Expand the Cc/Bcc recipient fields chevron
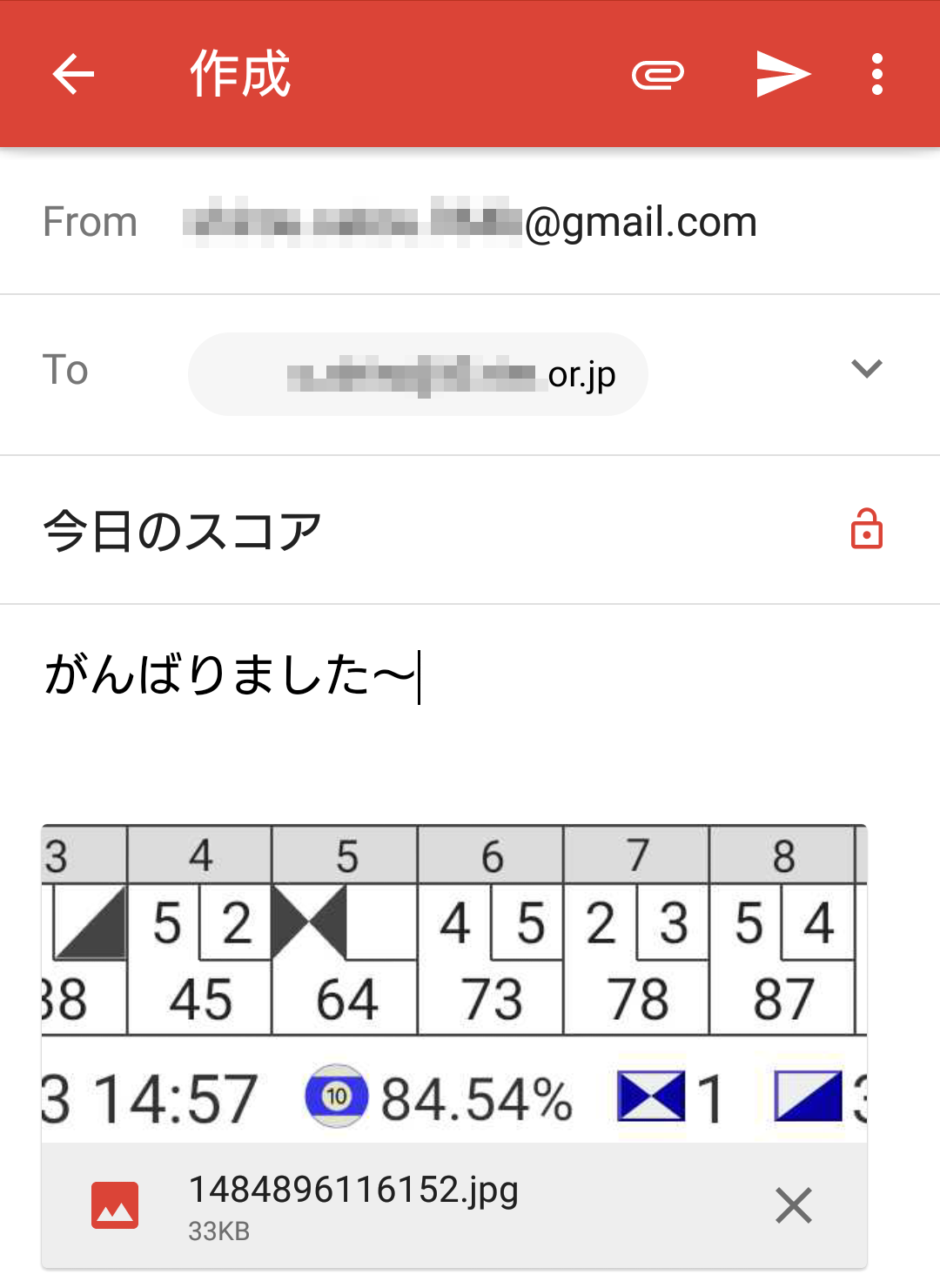The image size is (940, 1288). pos(866,369)
